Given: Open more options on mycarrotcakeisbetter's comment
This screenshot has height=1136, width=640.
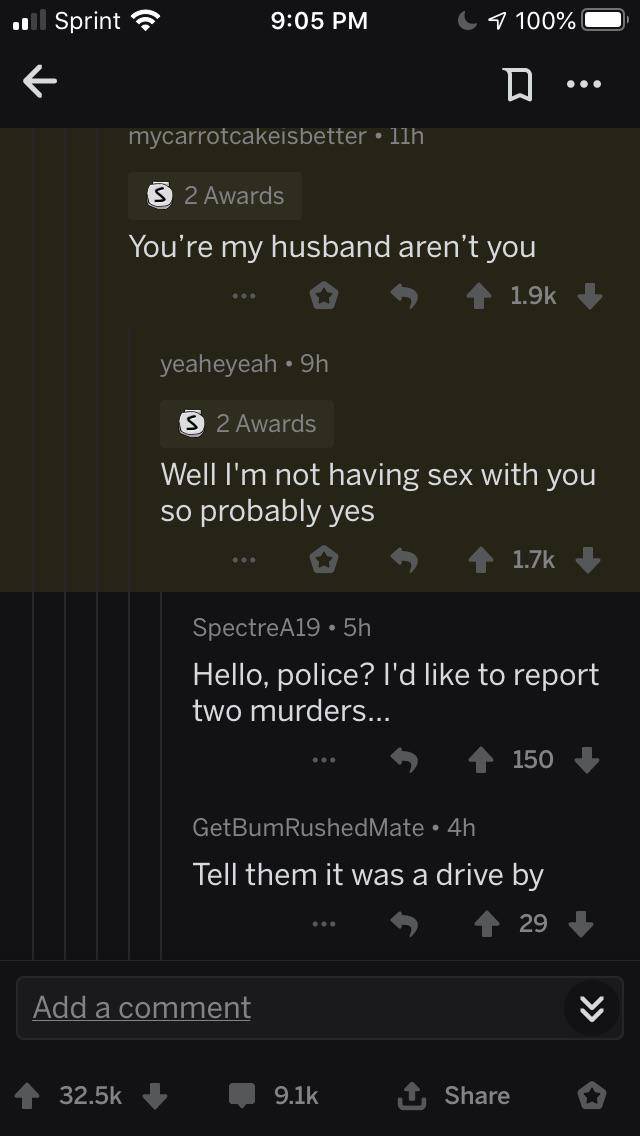Looking at the screenshot, I should point(244,296).
